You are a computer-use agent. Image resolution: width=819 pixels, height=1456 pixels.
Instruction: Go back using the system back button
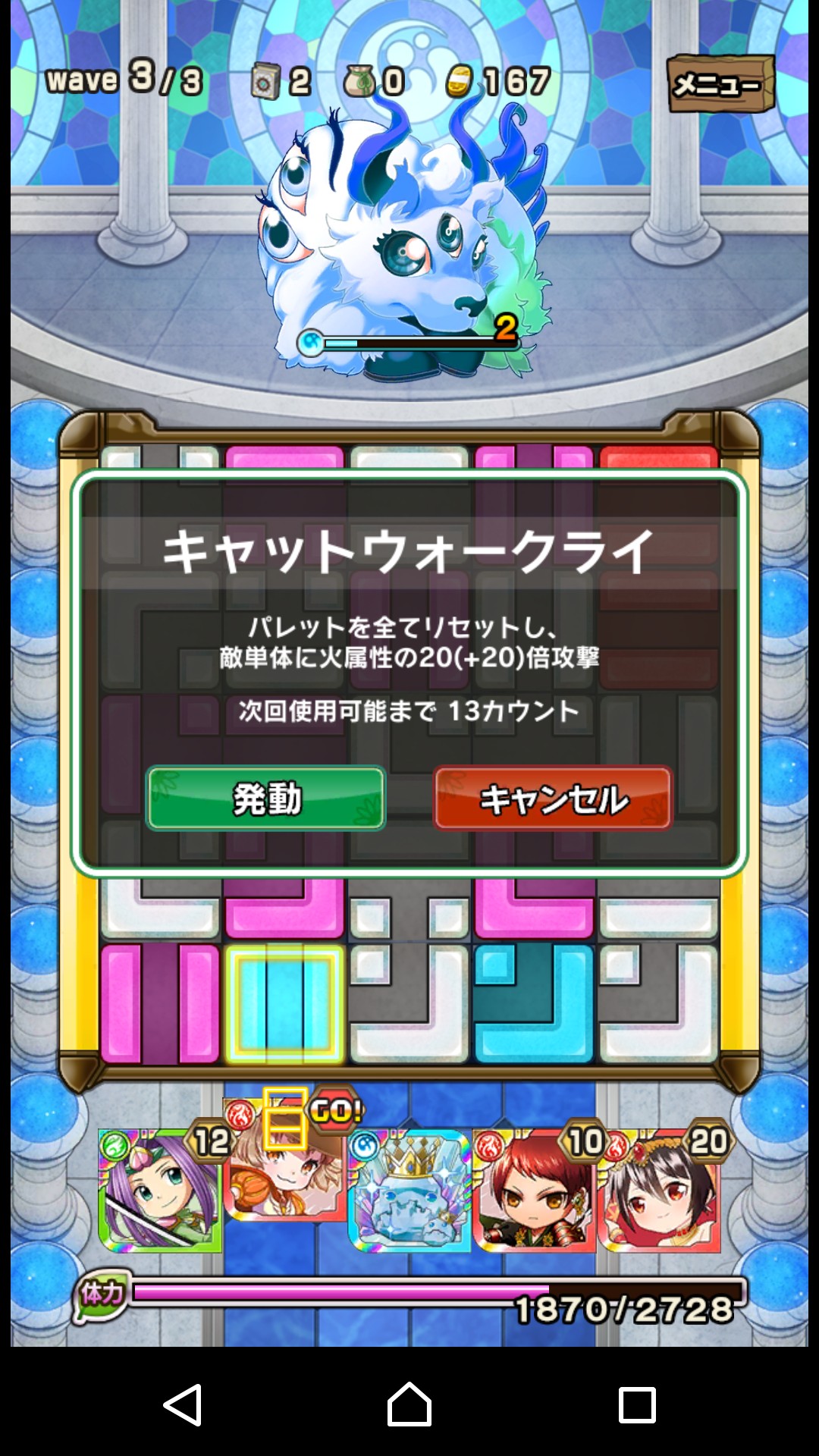pos(183,1404)
